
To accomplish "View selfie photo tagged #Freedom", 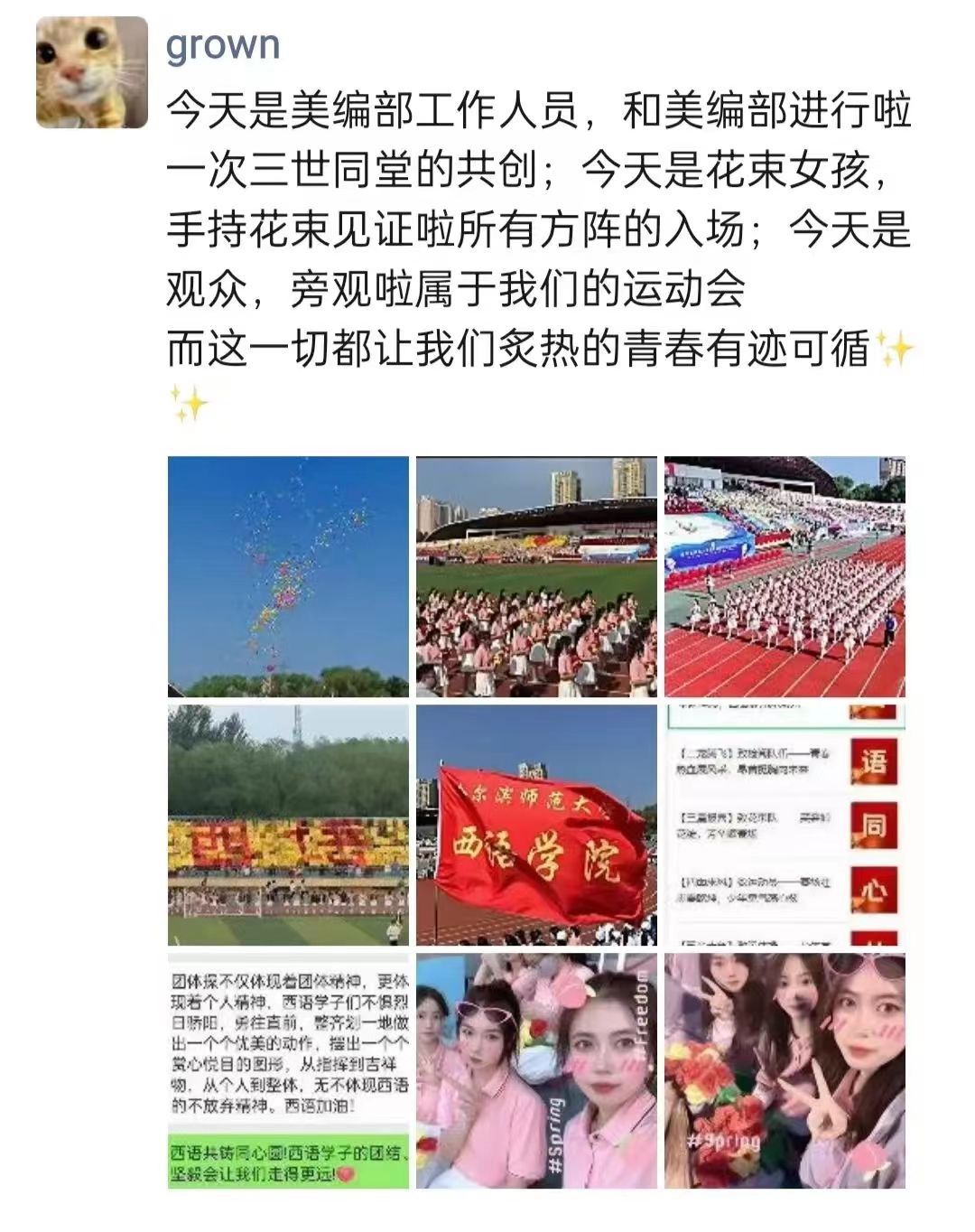I will (536, 1070).
